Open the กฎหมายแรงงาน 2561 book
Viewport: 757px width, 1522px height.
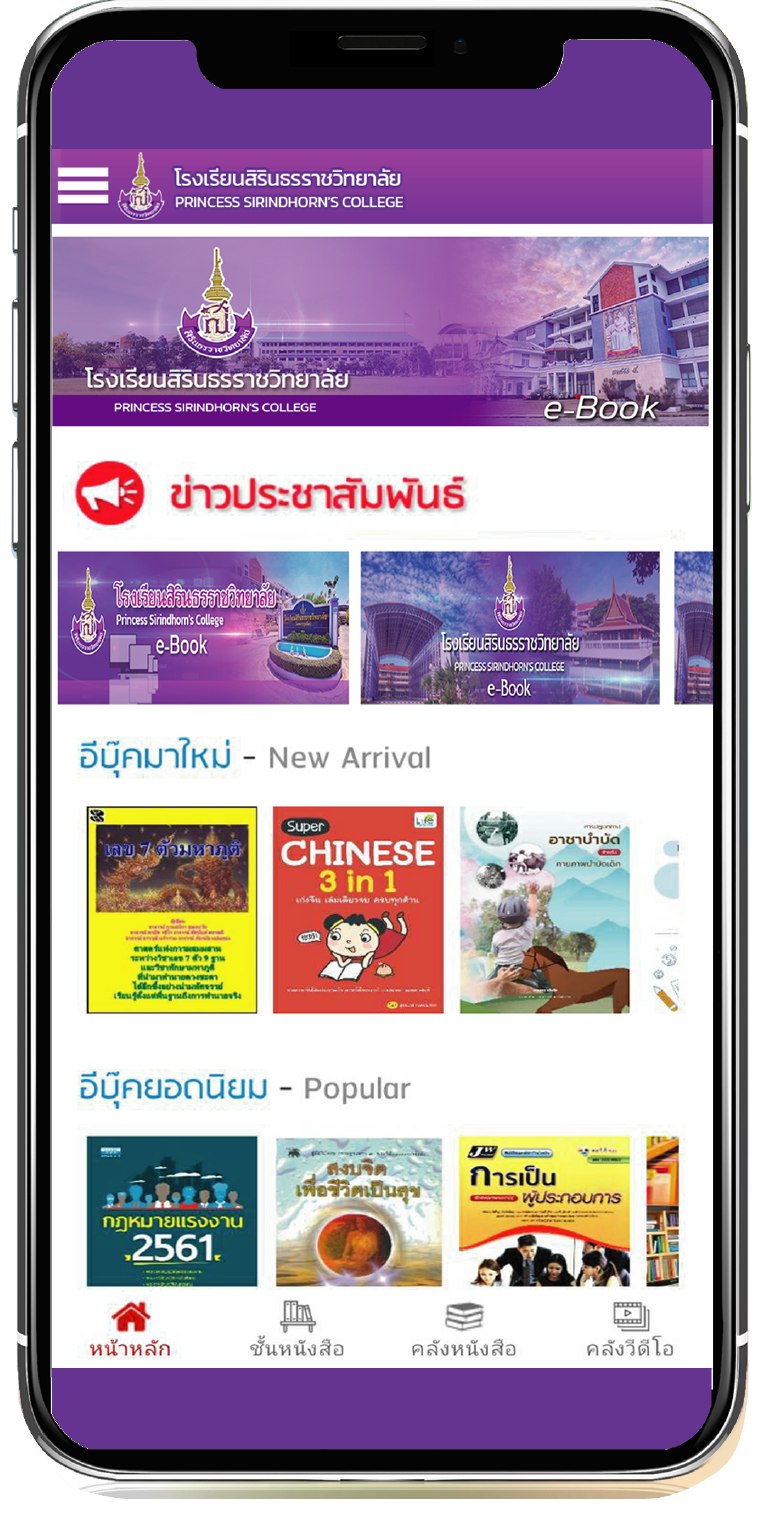pos(171,1210)
